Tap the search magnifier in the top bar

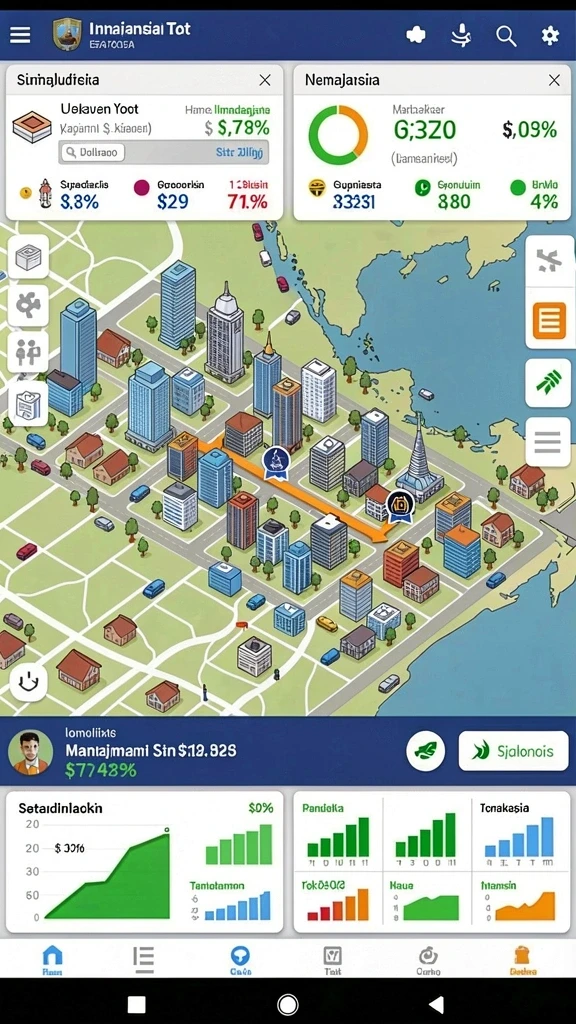coord(506,35)
